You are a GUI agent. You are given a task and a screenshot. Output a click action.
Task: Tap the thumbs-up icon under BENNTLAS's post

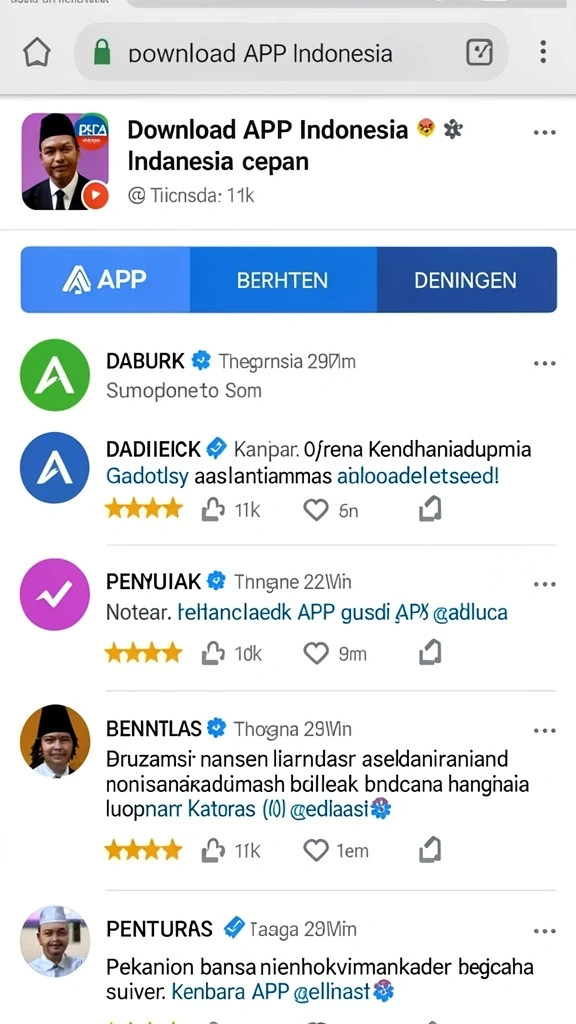(x=213, y=850)
